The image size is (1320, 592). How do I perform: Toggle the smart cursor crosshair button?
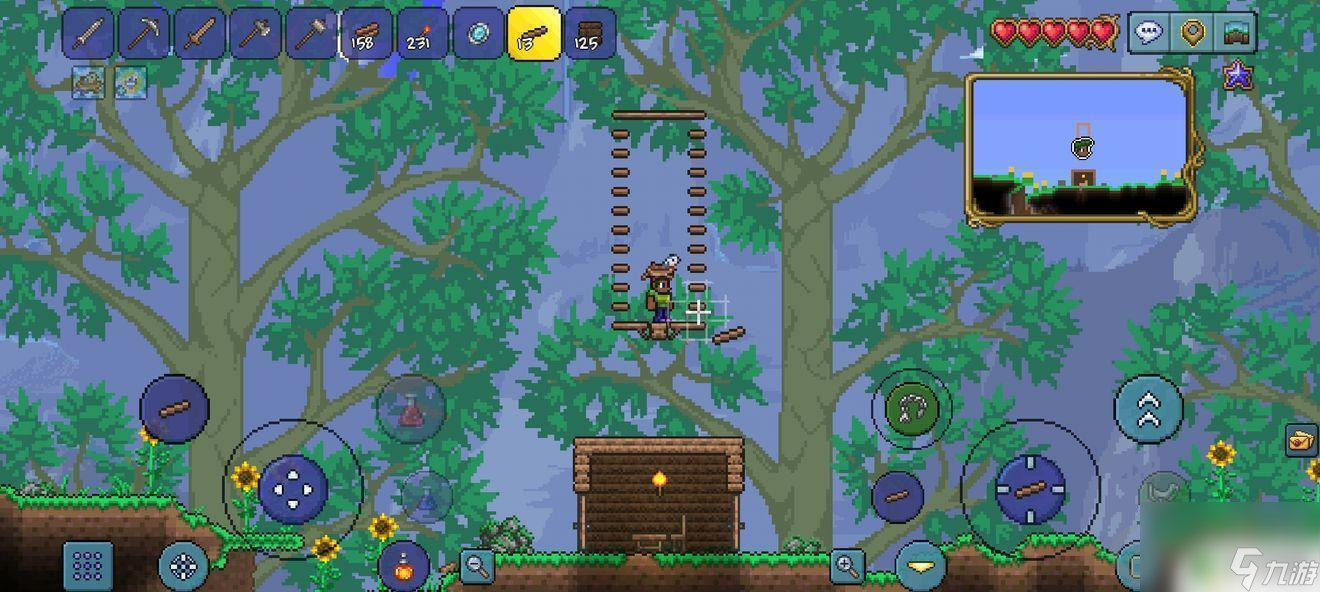point(183,567)
